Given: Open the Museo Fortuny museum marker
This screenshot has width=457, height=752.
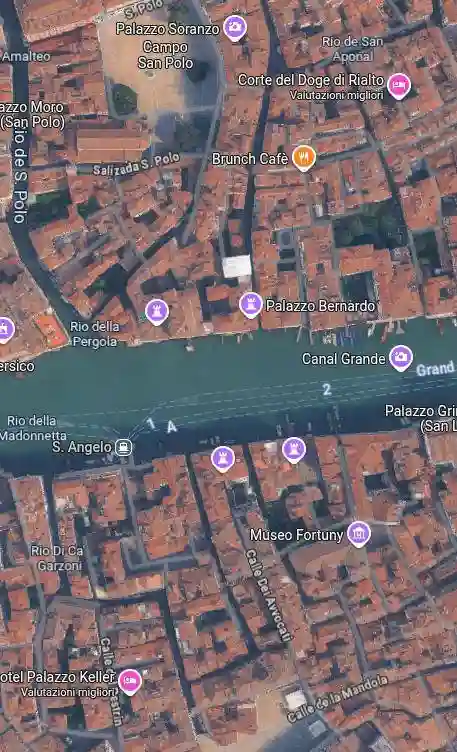Looking at the screenshot, I should pyautogui.click(x=359, y=534).
